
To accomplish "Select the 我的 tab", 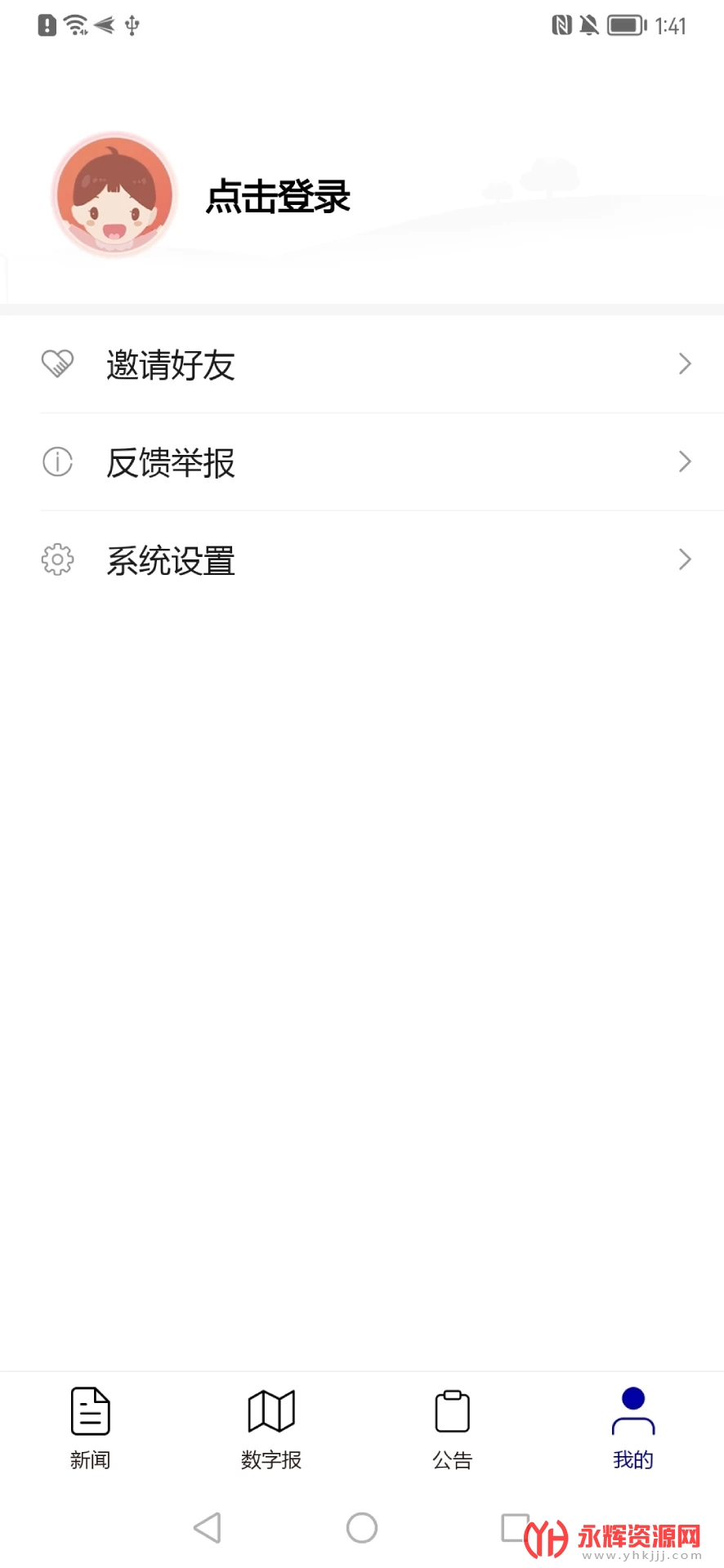I will (x=633, y=1428).
